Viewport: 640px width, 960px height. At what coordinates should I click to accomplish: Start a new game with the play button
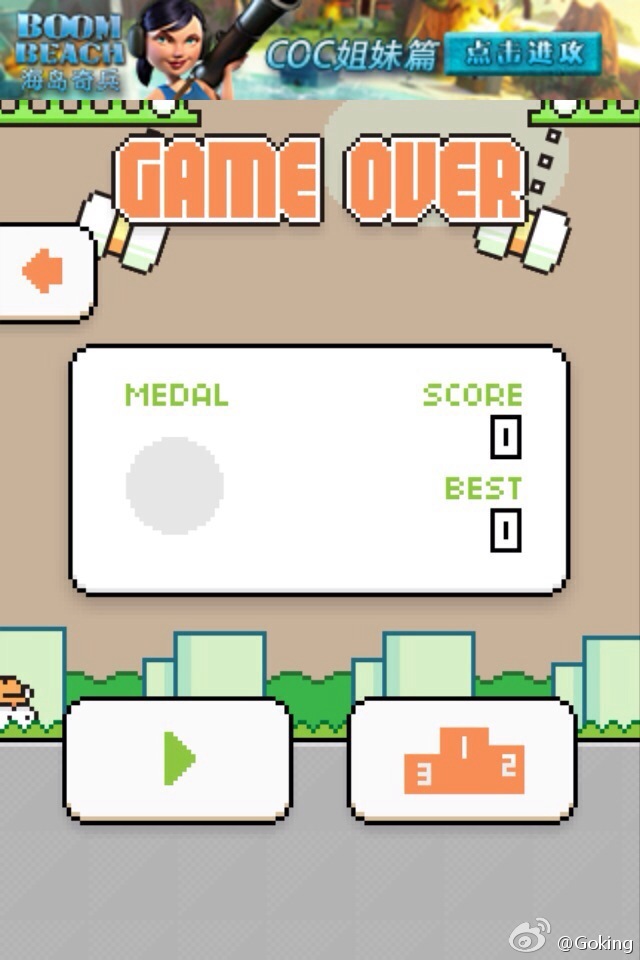[178, 759]
